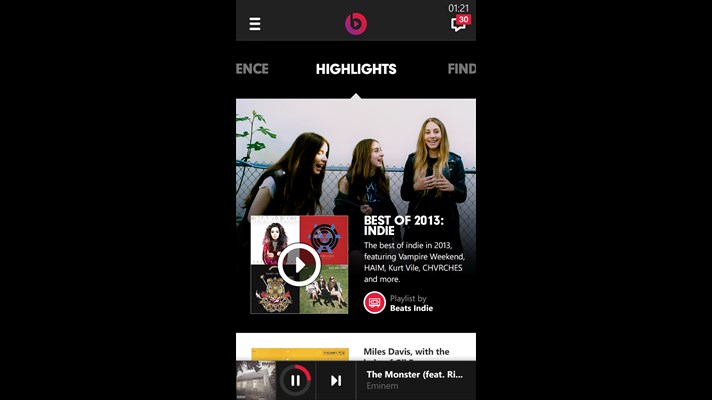Skip to the next track

click(x=336, y=380)
